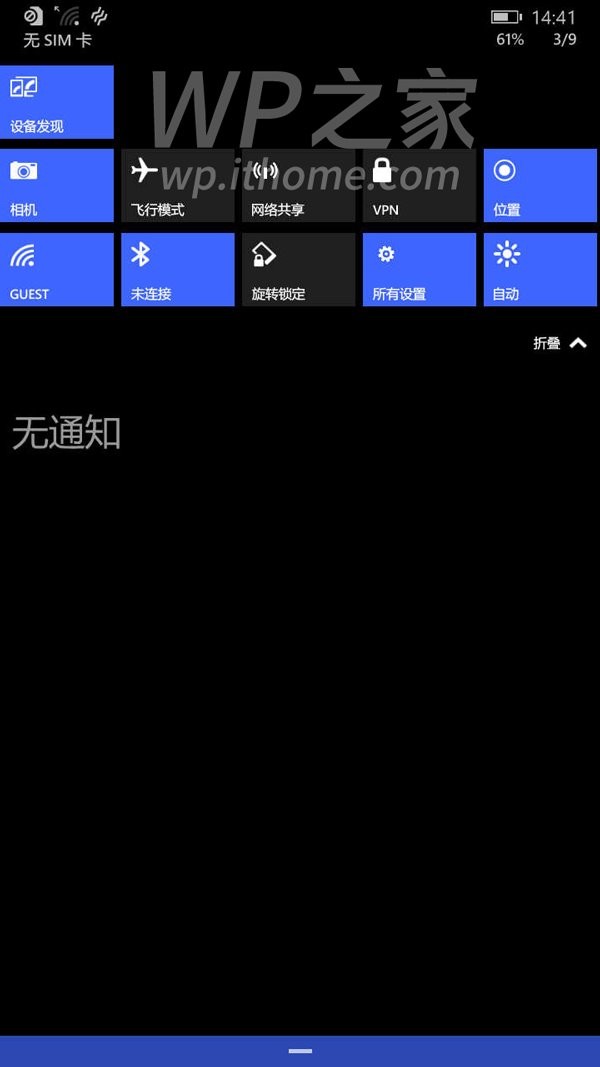The height and width of the screenshot is (1067, 600).
Task: Collapse quick actions with 折叠
Action: coord(559,344)
